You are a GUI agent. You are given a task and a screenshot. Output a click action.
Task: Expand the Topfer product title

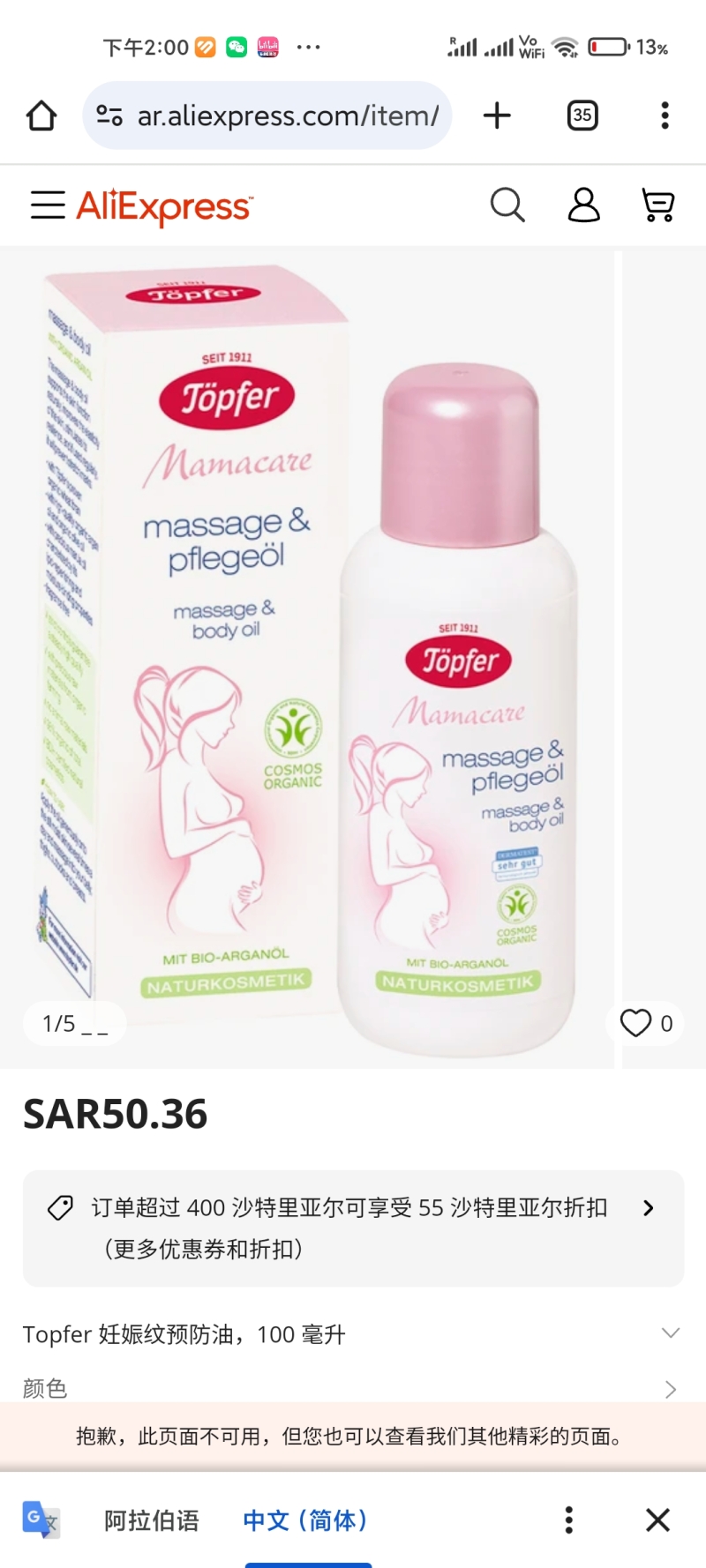coord(353,1334)
